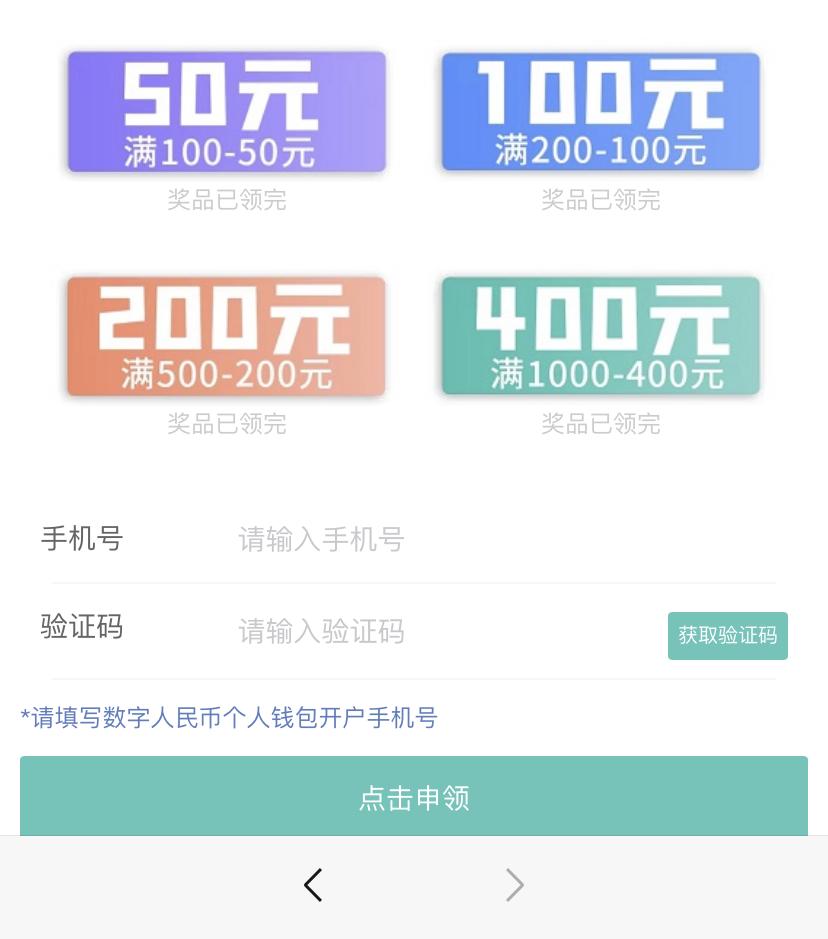Click the 验证码 field label
Screen dimensions: 828x939
(82, 627)
